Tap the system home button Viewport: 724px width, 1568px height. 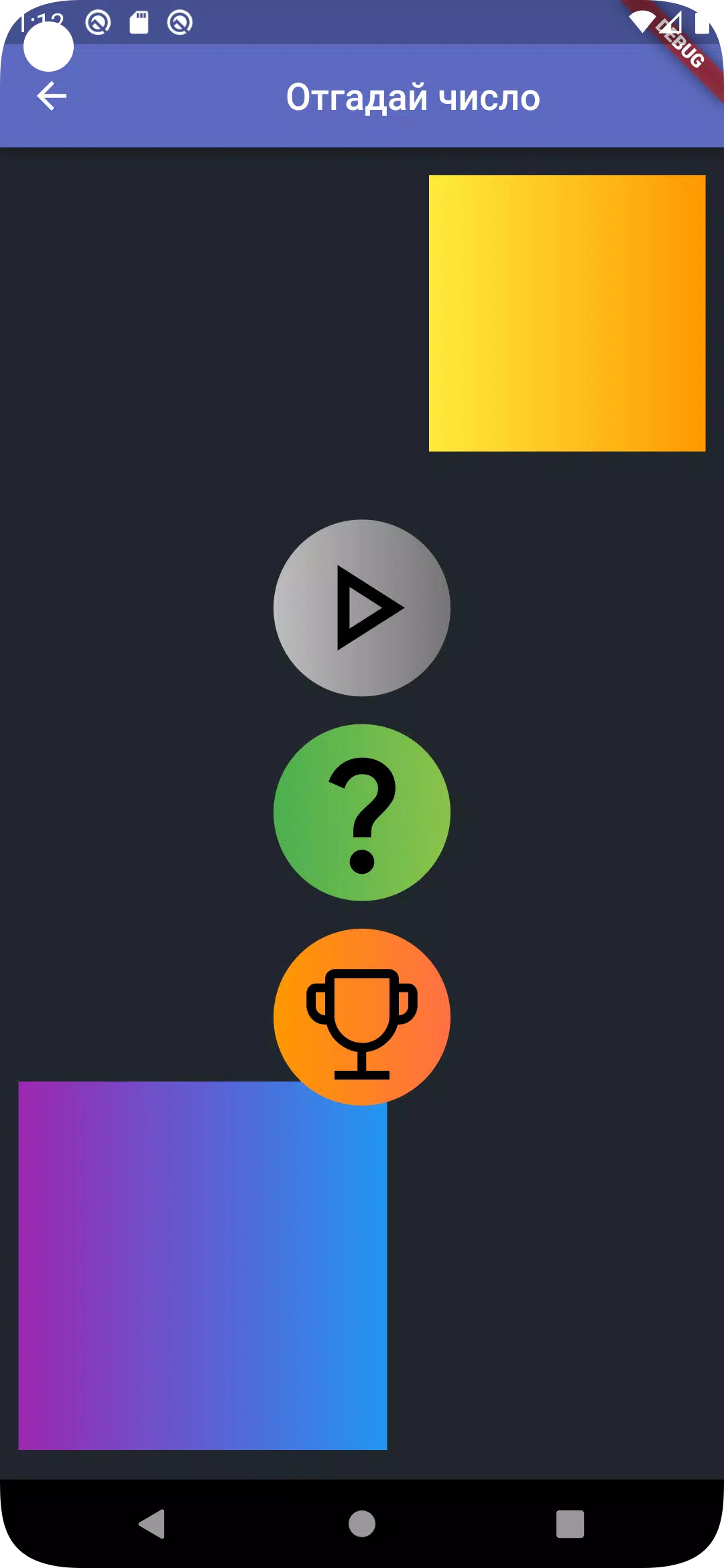[x=362, y=1524]
